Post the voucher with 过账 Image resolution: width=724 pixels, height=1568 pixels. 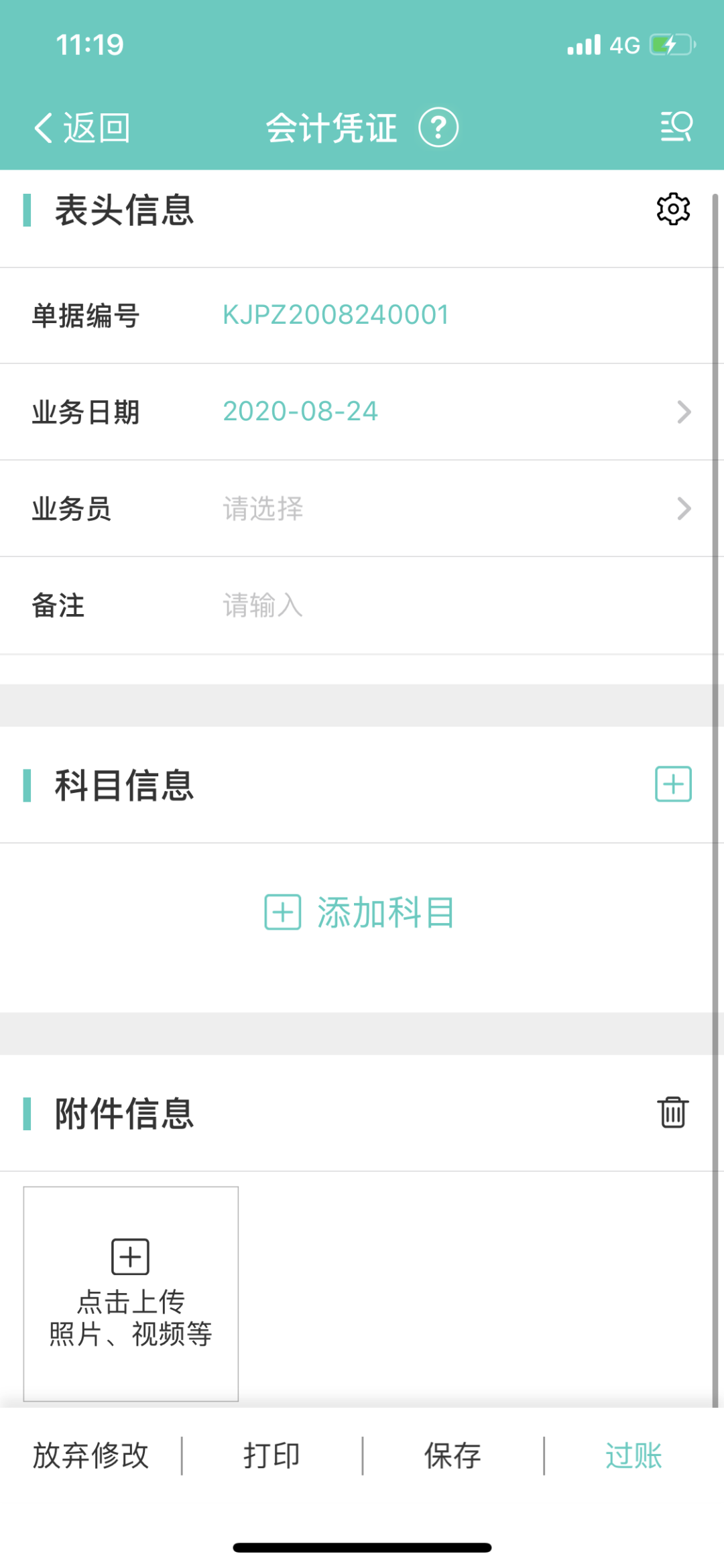(x=633, y=1455)
